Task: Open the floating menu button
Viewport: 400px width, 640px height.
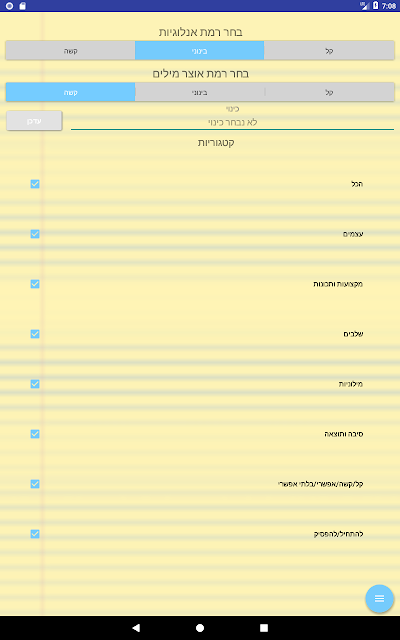Action: (x=379, y=599)
